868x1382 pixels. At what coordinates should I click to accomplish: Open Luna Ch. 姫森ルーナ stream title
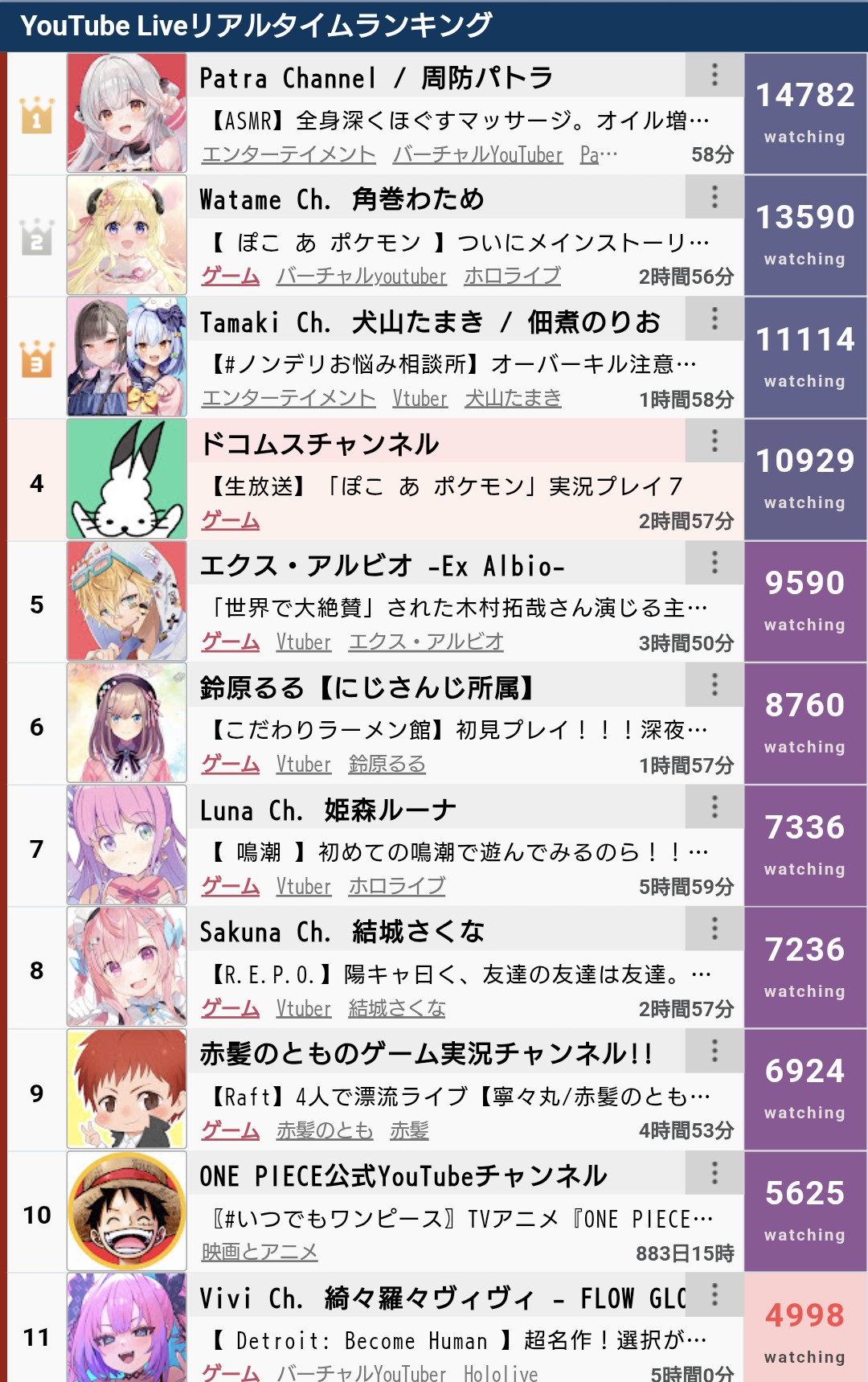tap(458, 851)
